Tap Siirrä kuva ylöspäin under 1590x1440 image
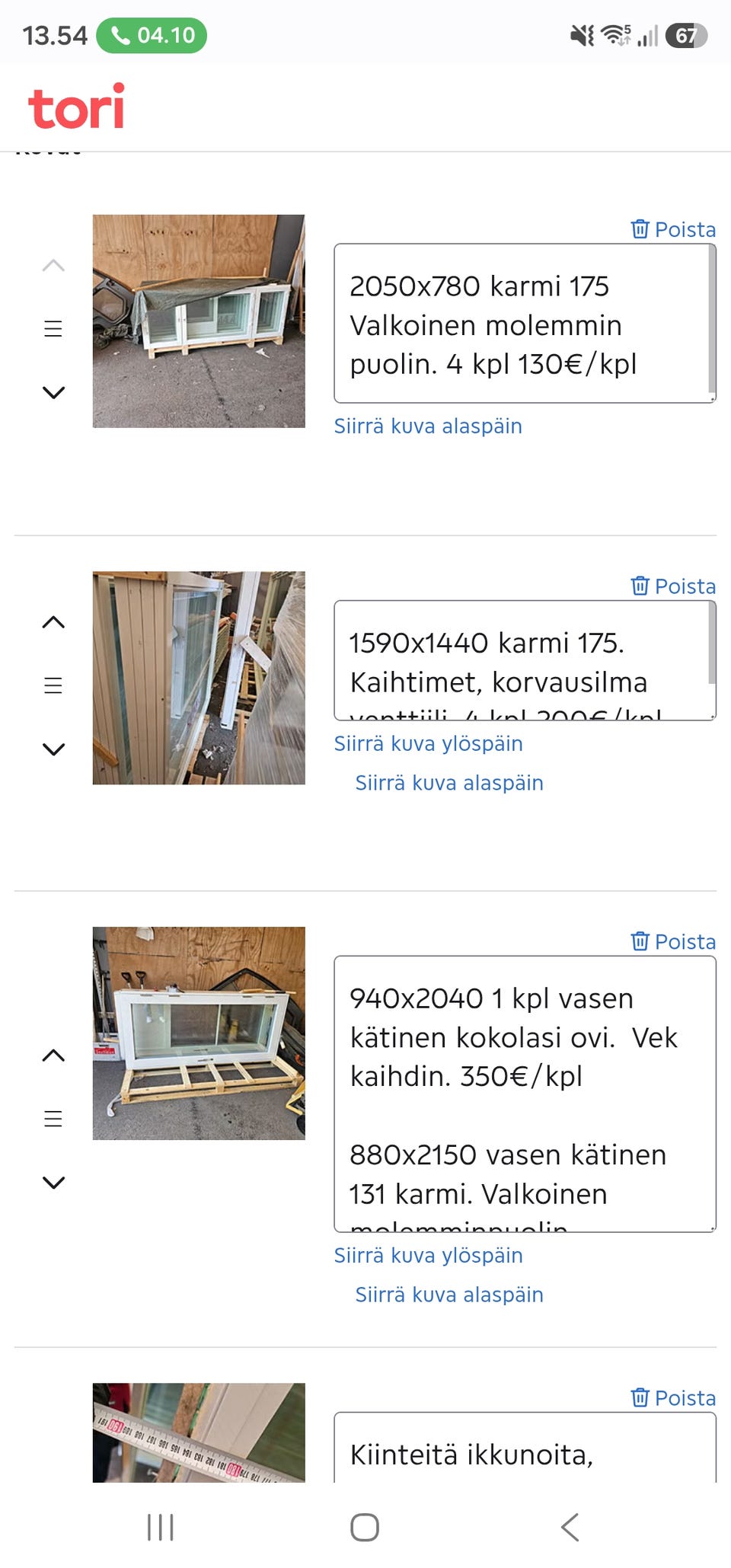The height and width of the screenshot is (1568, 731). pyautogui.click(x=428, y=744)
